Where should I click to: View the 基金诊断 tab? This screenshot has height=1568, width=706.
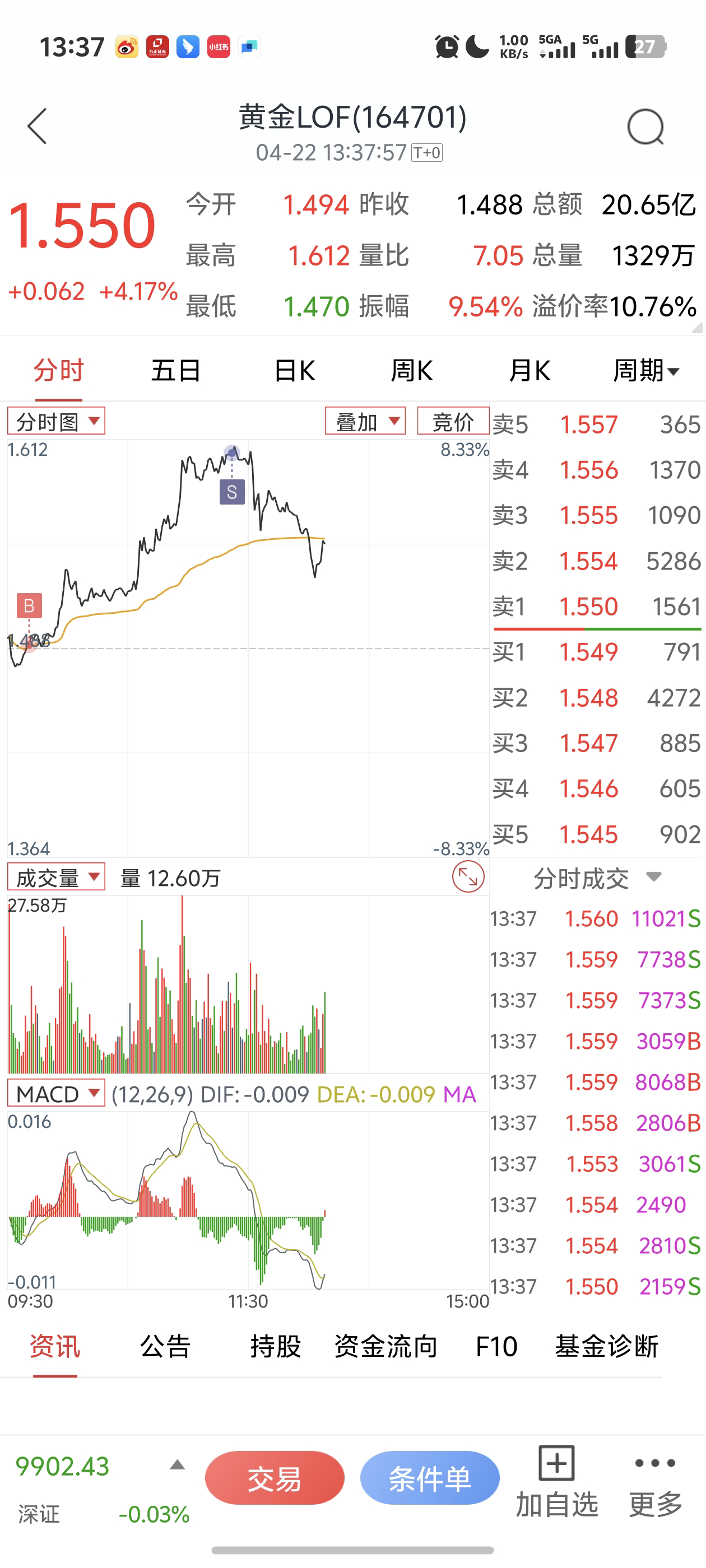[606, 1346]
